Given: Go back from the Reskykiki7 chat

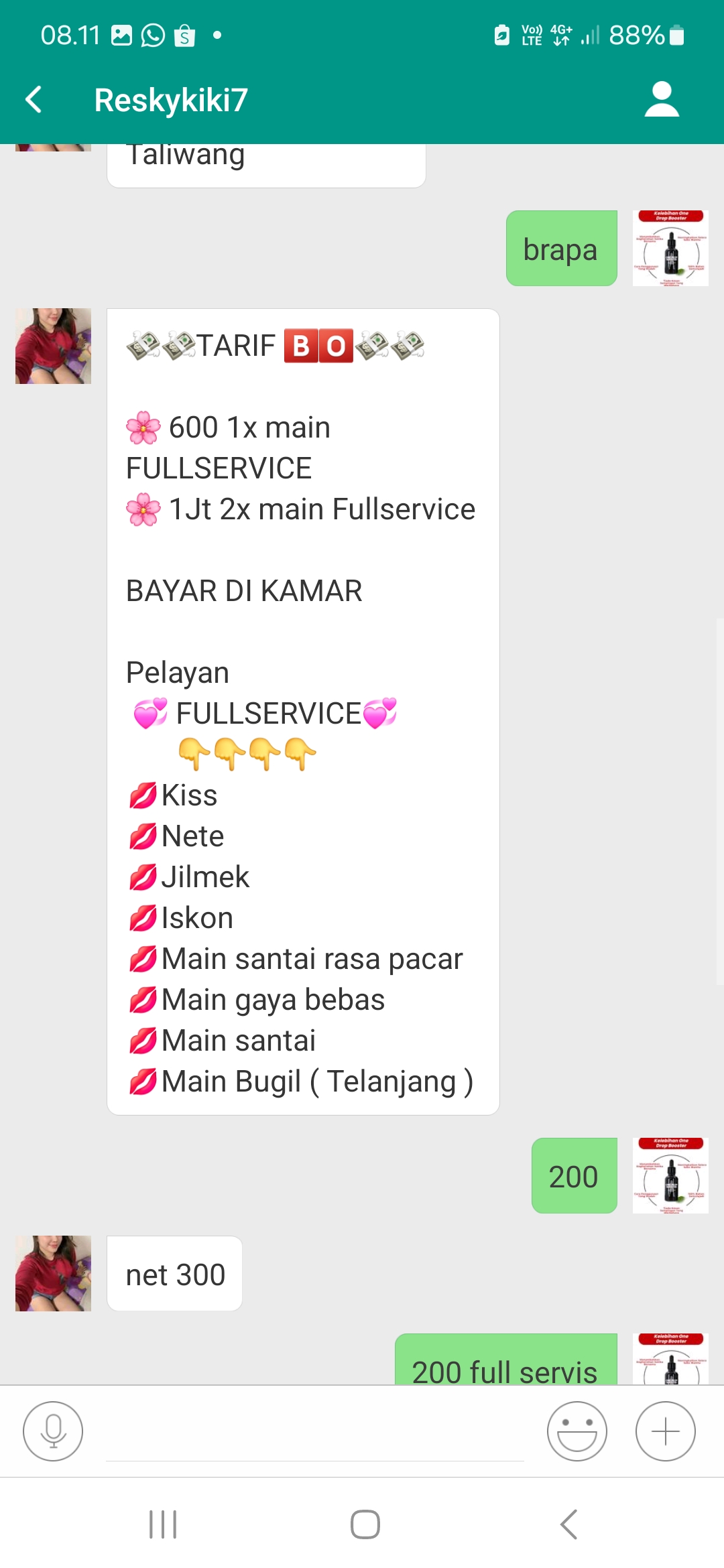Looking at the screenshot, I should coord(34,100).
